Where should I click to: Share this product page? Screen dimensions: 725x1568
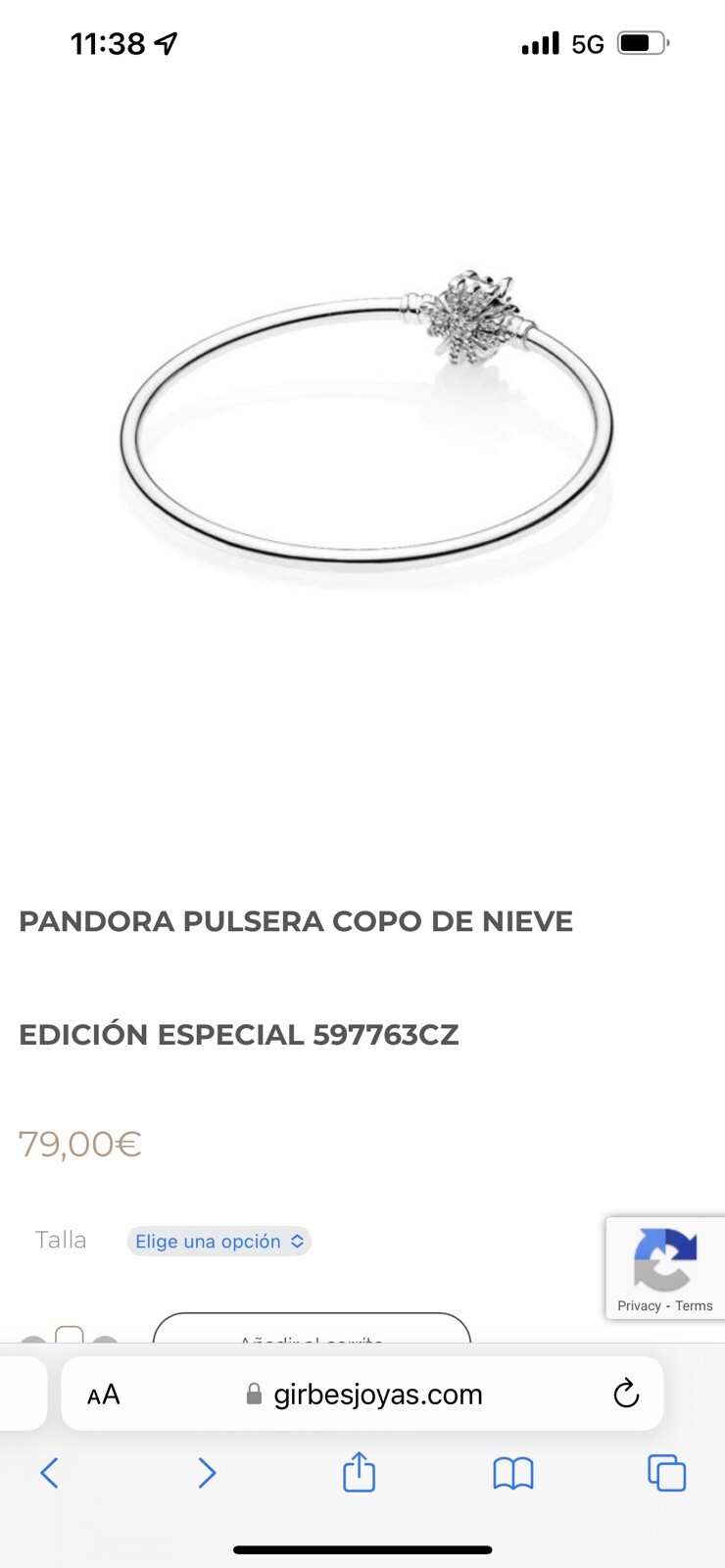pyautogui.click(x=359, y=1472)
